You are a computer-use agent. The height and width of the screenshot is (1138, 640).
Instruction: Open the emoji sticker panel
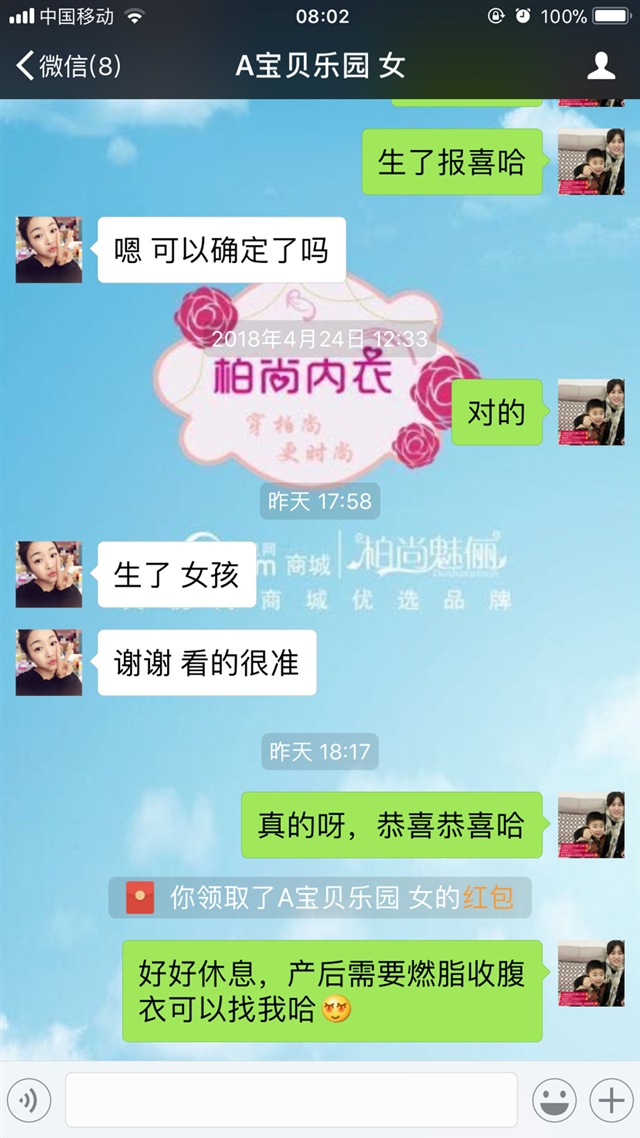554,1100
